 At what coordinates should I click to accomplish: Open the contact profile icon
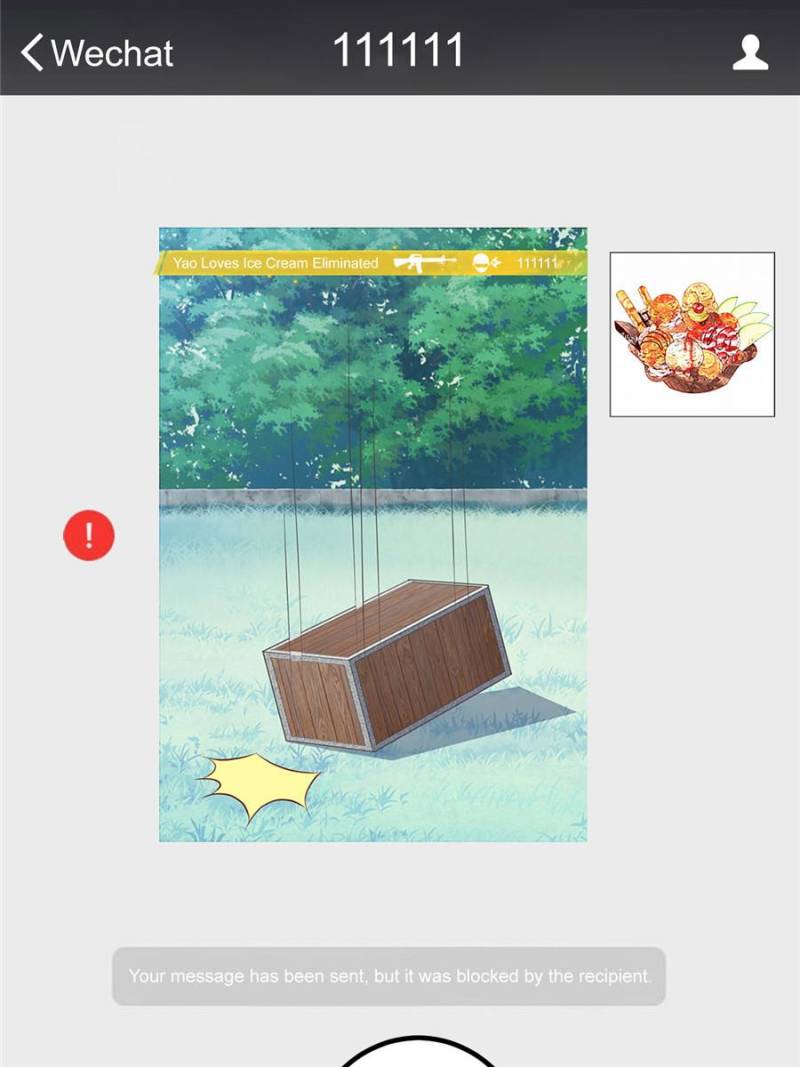point(750,52)
